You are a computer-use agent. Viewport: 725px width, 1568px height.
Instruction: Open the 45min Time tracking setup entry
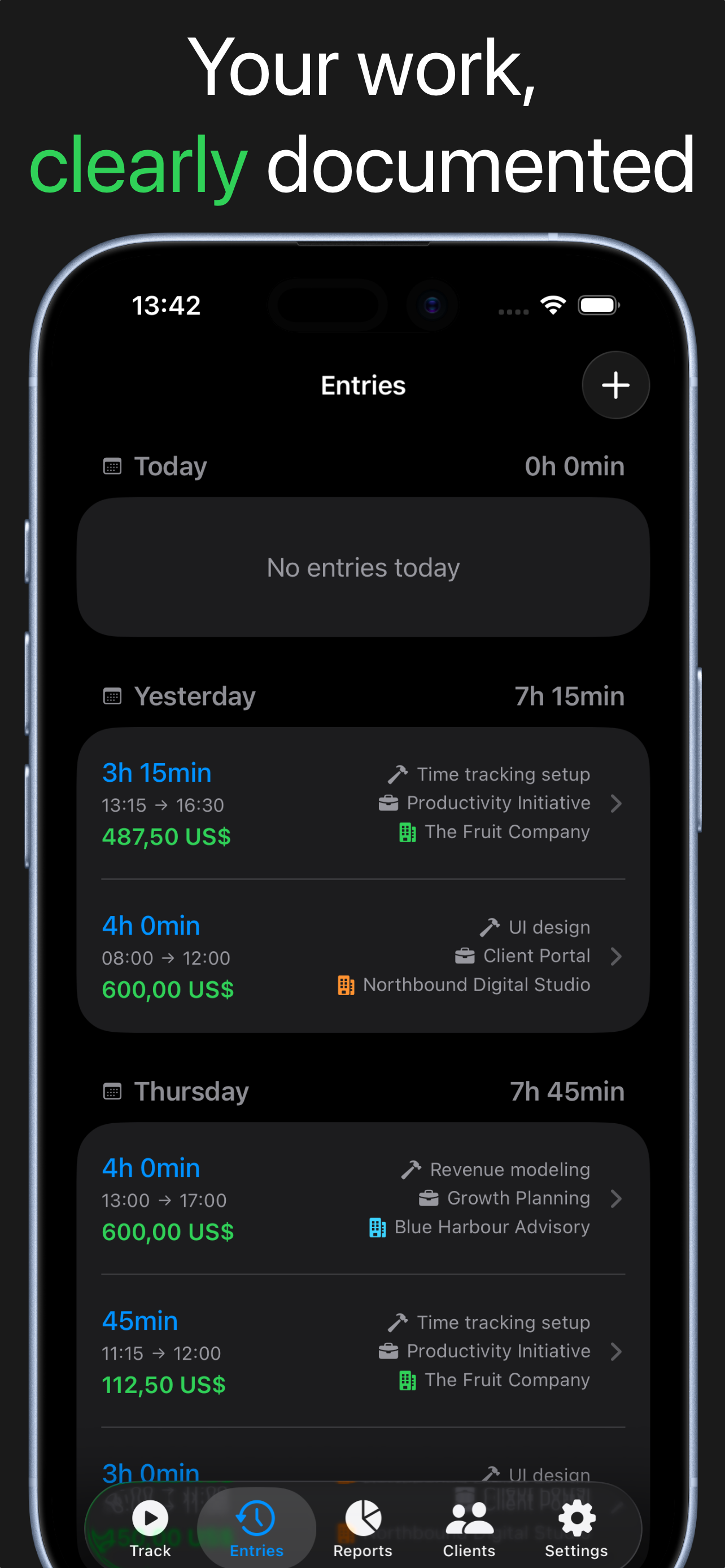[365, 1351]
